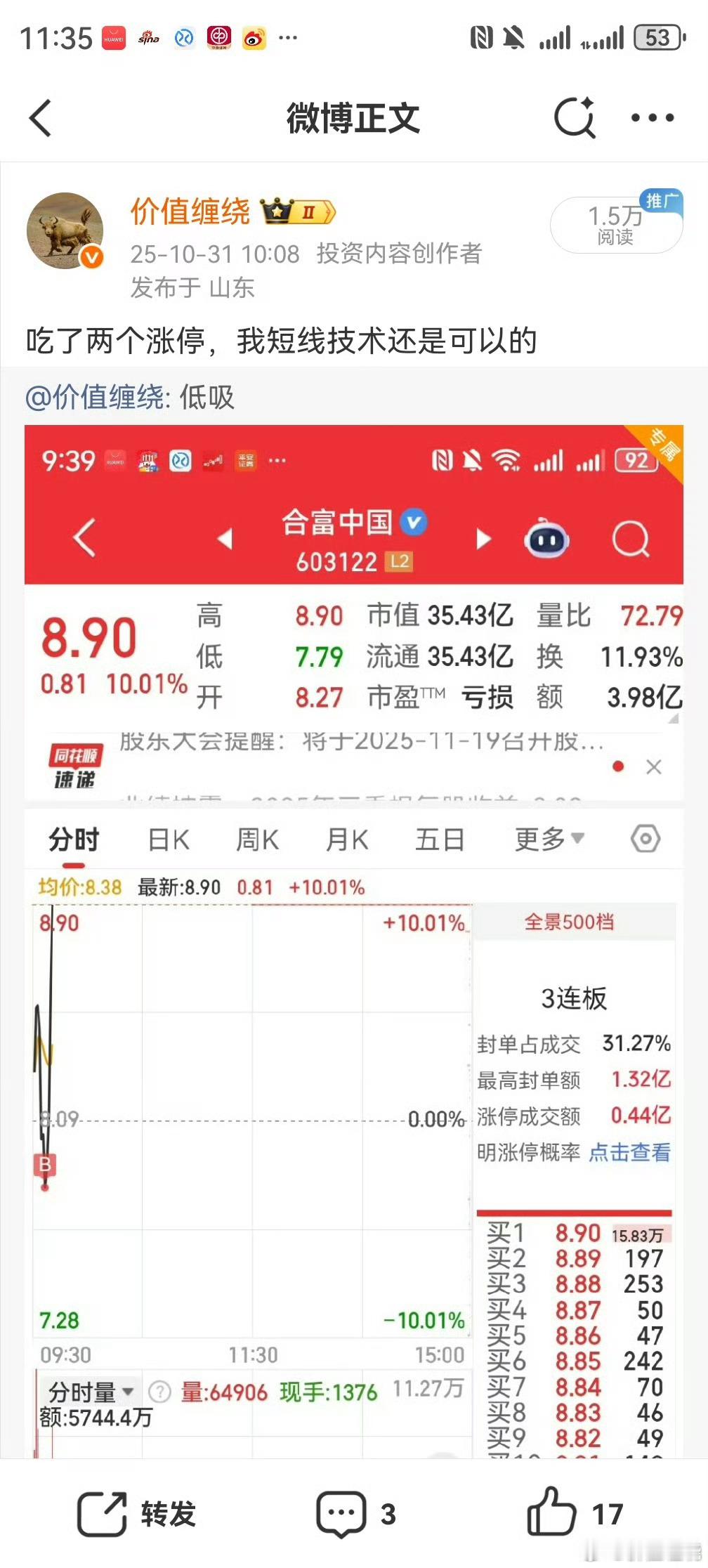The image size is (708, 1568).
Task: Open 点击查看 next to 明涨停概率
Action: click(x=631, y=1153)
